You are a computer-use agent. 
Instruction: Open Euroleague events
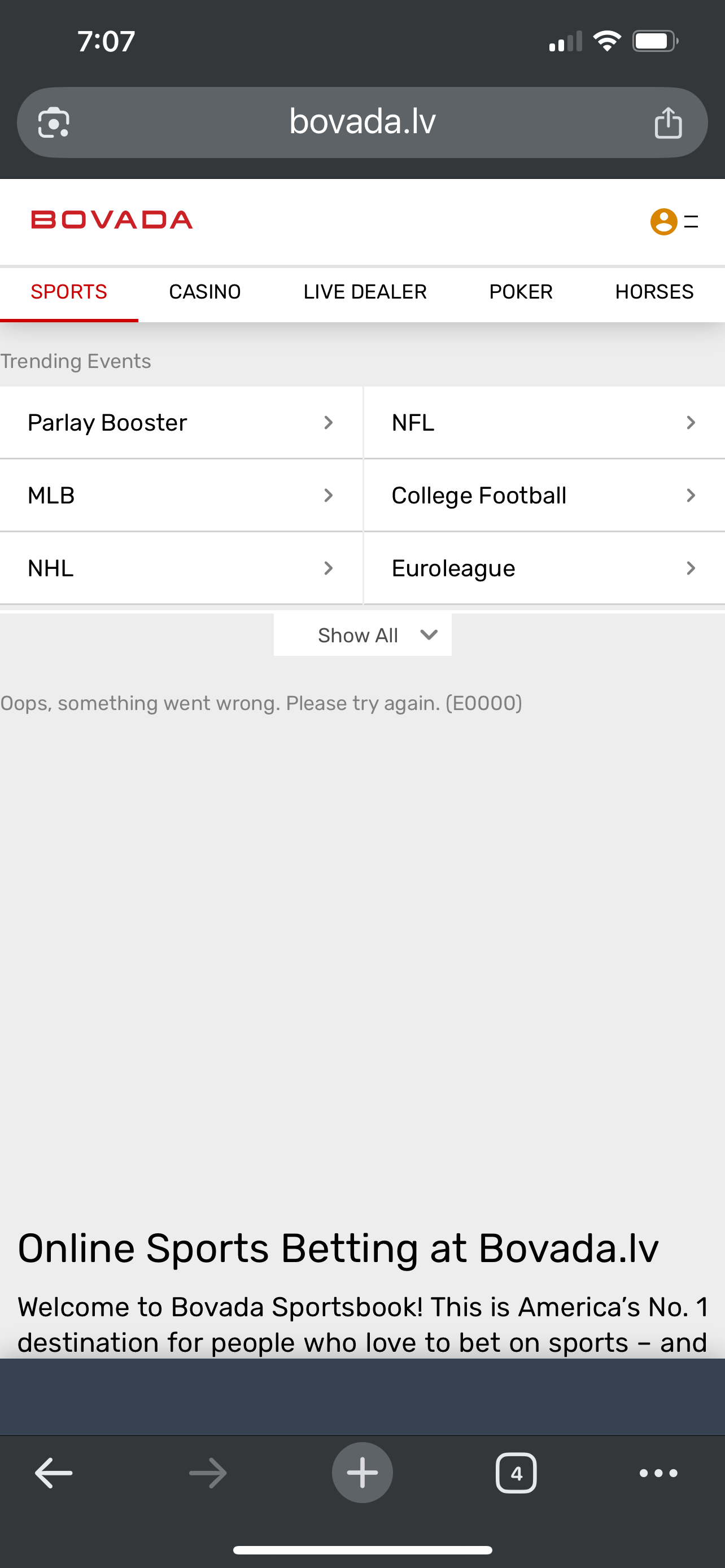544,568
